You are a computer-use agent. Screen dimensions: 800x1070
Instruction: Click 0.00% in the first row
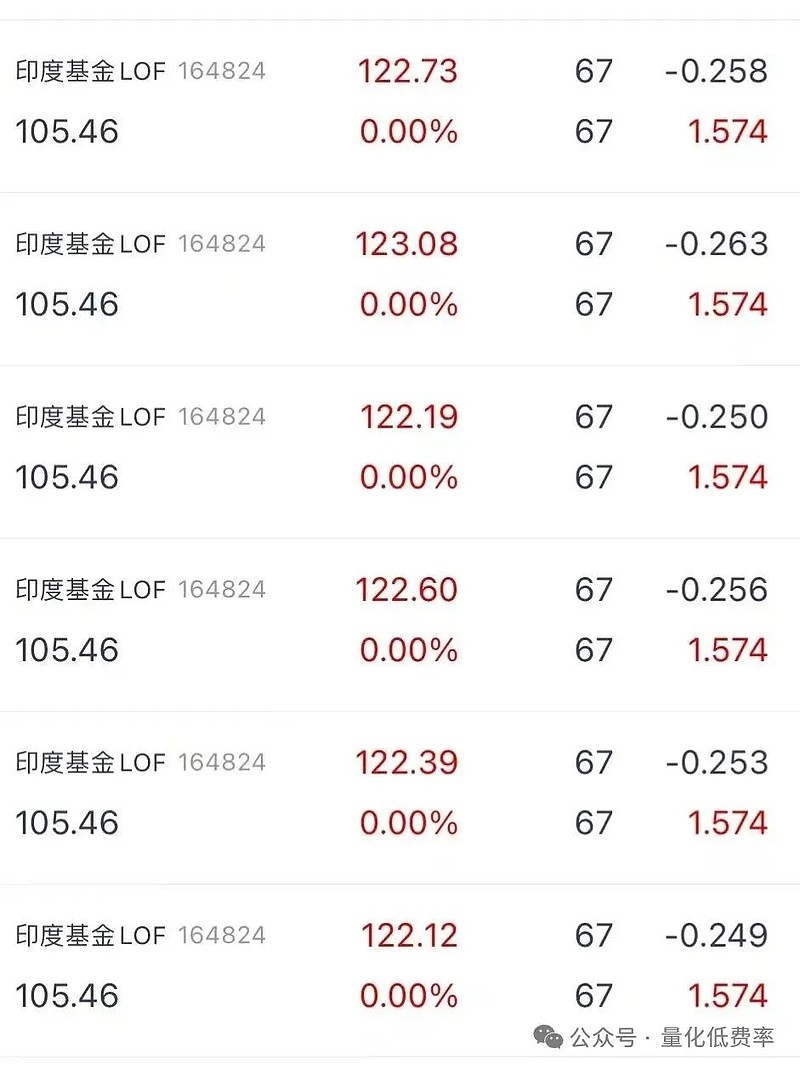(408, 131)
